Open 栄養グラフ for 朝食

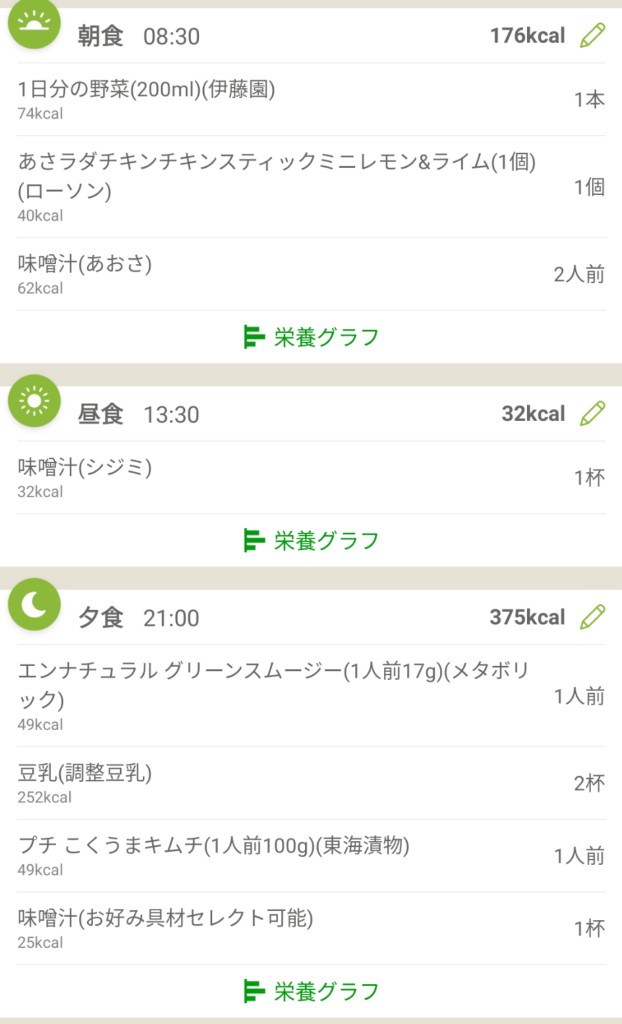(311, 337)
